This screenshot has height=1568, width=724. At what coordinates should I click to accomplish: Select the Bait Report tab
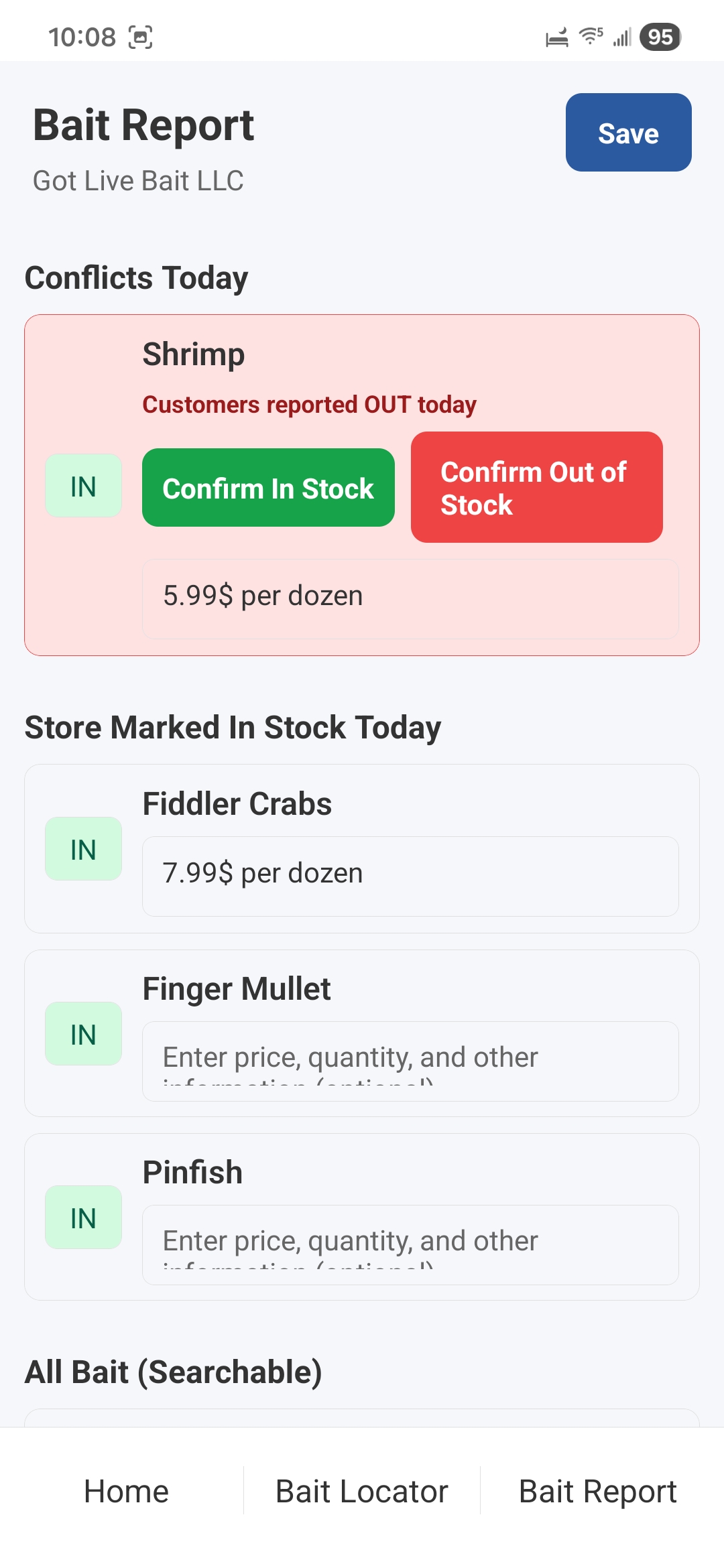598,1491
